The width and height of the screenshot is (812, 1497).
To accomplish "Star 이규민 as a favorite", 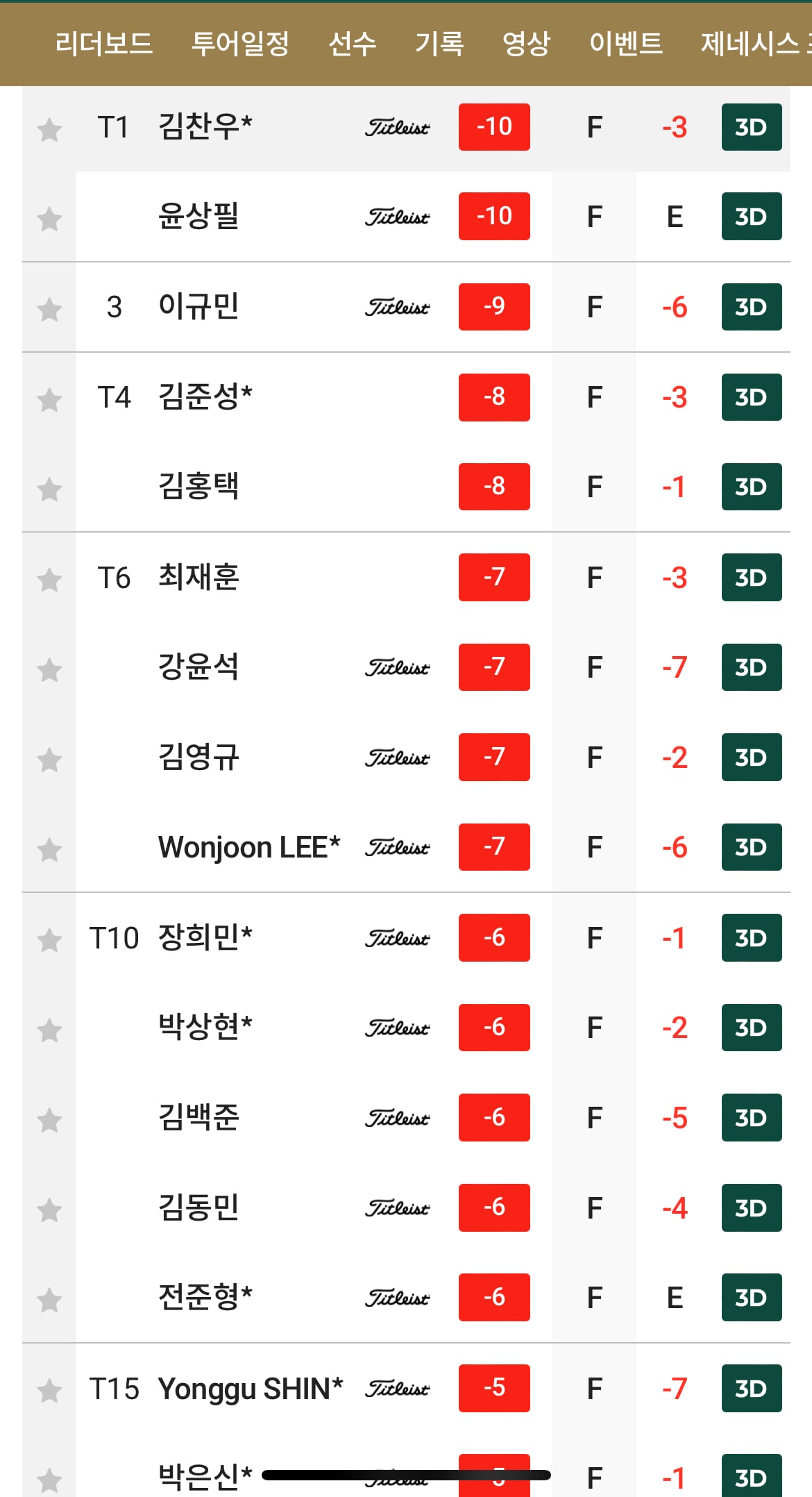I will point(49,309).
